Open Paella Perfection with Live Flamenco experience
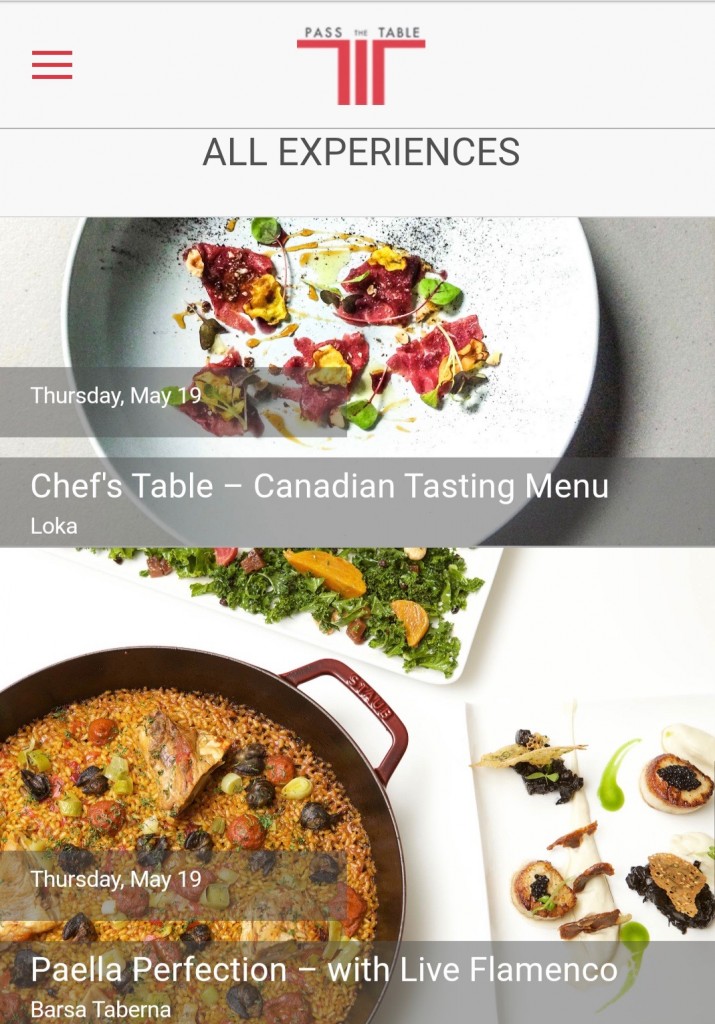This screenshot has width=715, height=1024. click(x=324, y=969)
